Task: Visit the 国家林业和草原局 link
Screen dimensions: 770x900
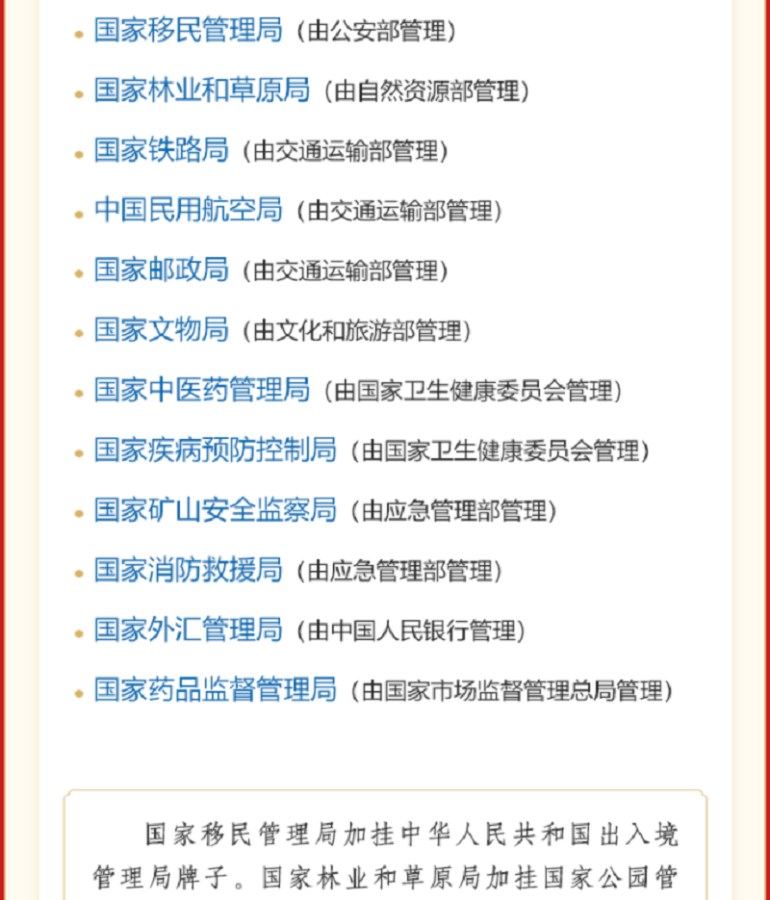Action: point(202,90)
